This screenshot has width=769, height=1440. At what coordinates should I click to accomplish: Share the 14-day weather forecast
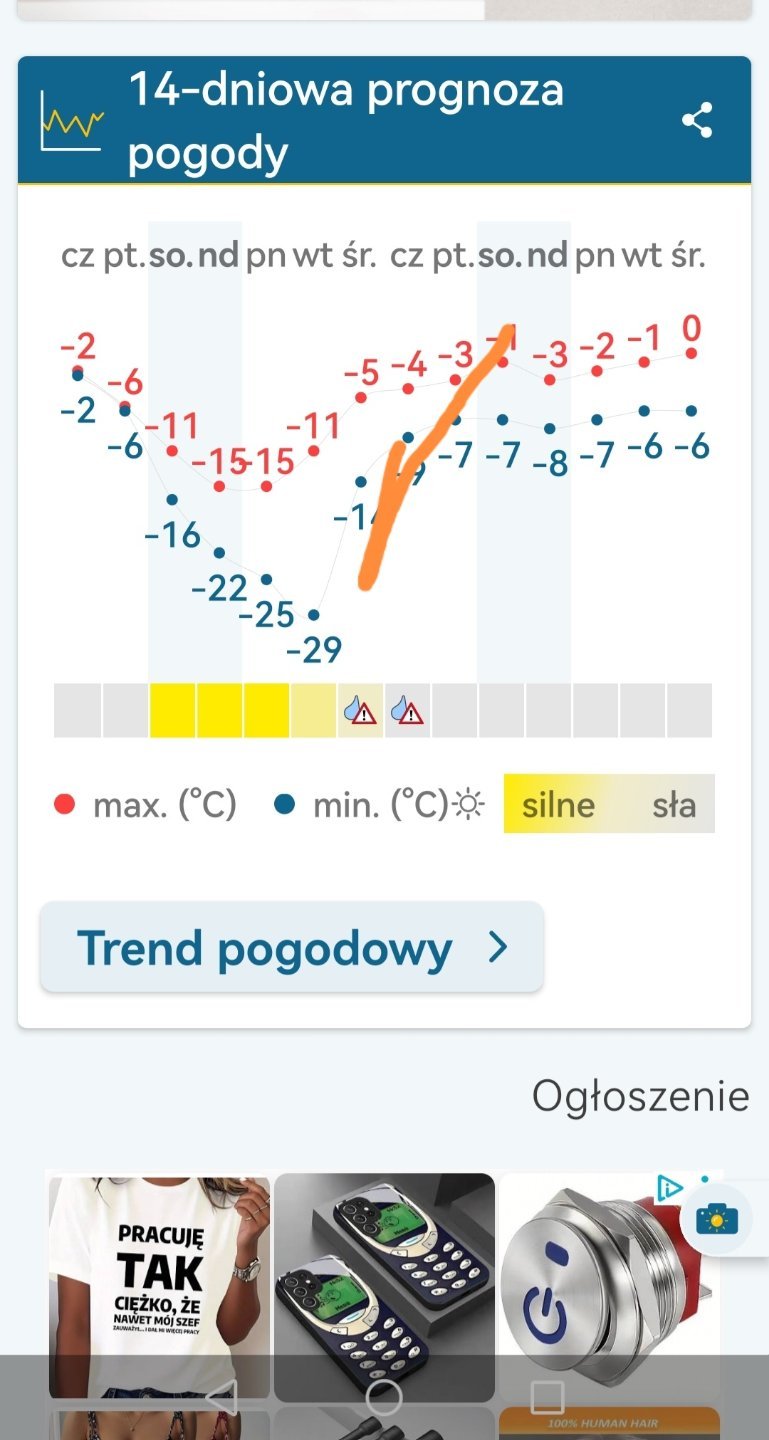[697, 121]
